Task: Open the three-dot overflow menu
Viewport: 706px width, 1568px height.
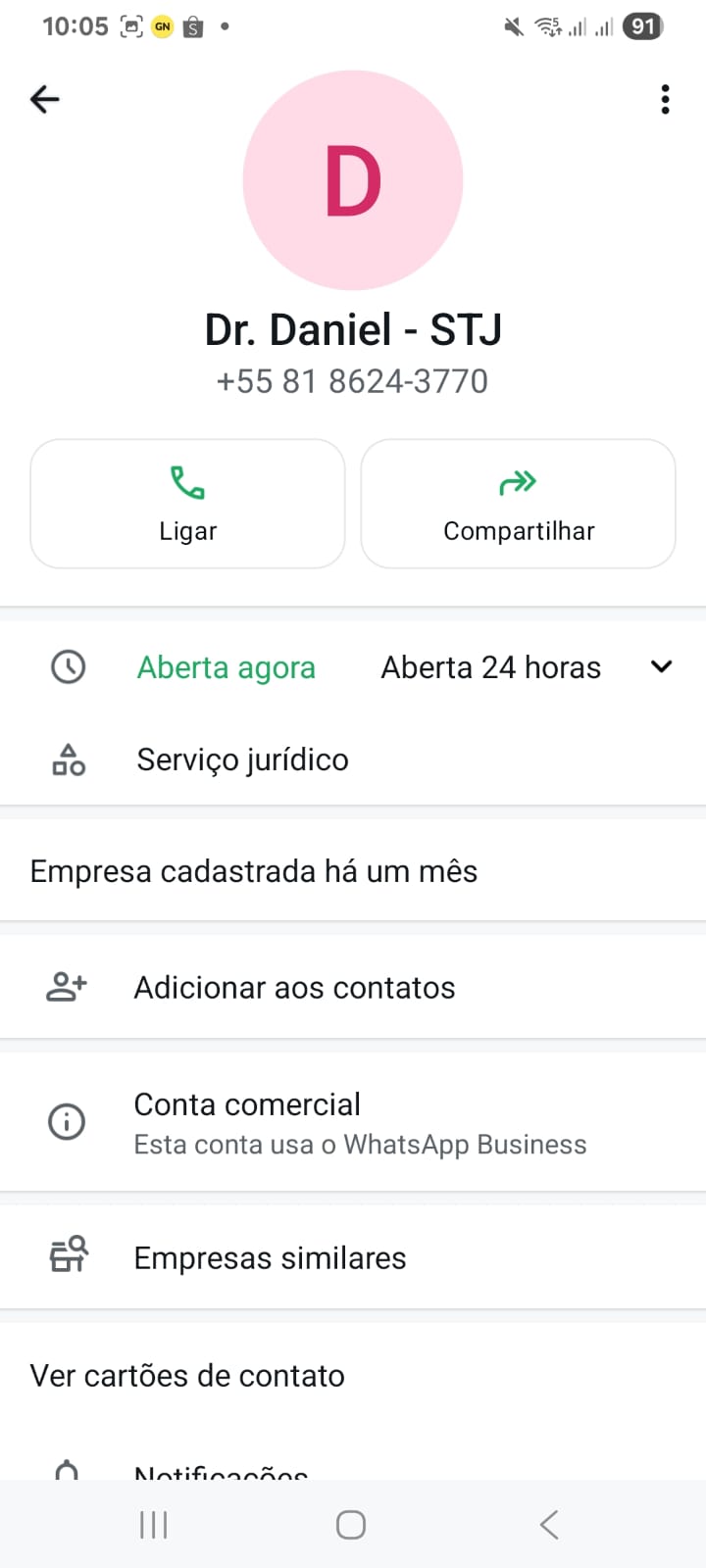Action: point(665,99)
